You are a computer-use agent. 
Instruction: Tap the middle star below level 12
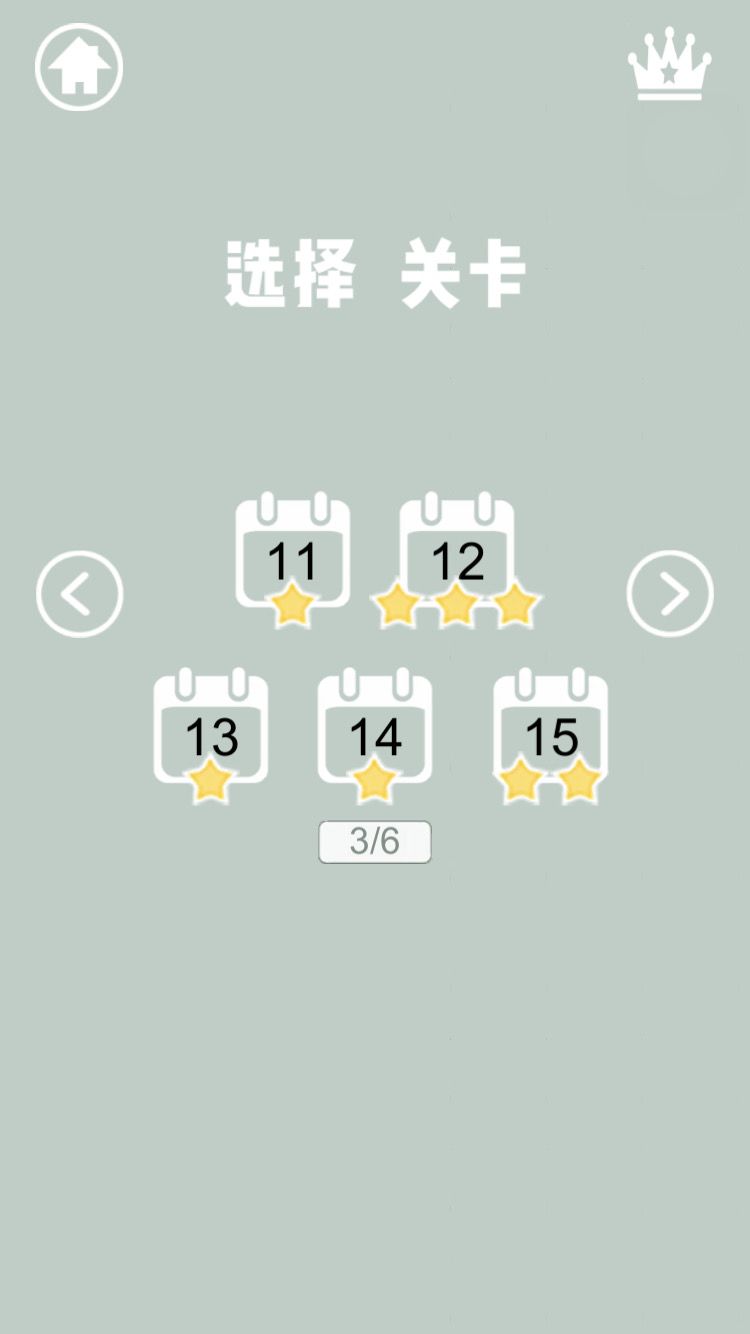pos(458,604)
